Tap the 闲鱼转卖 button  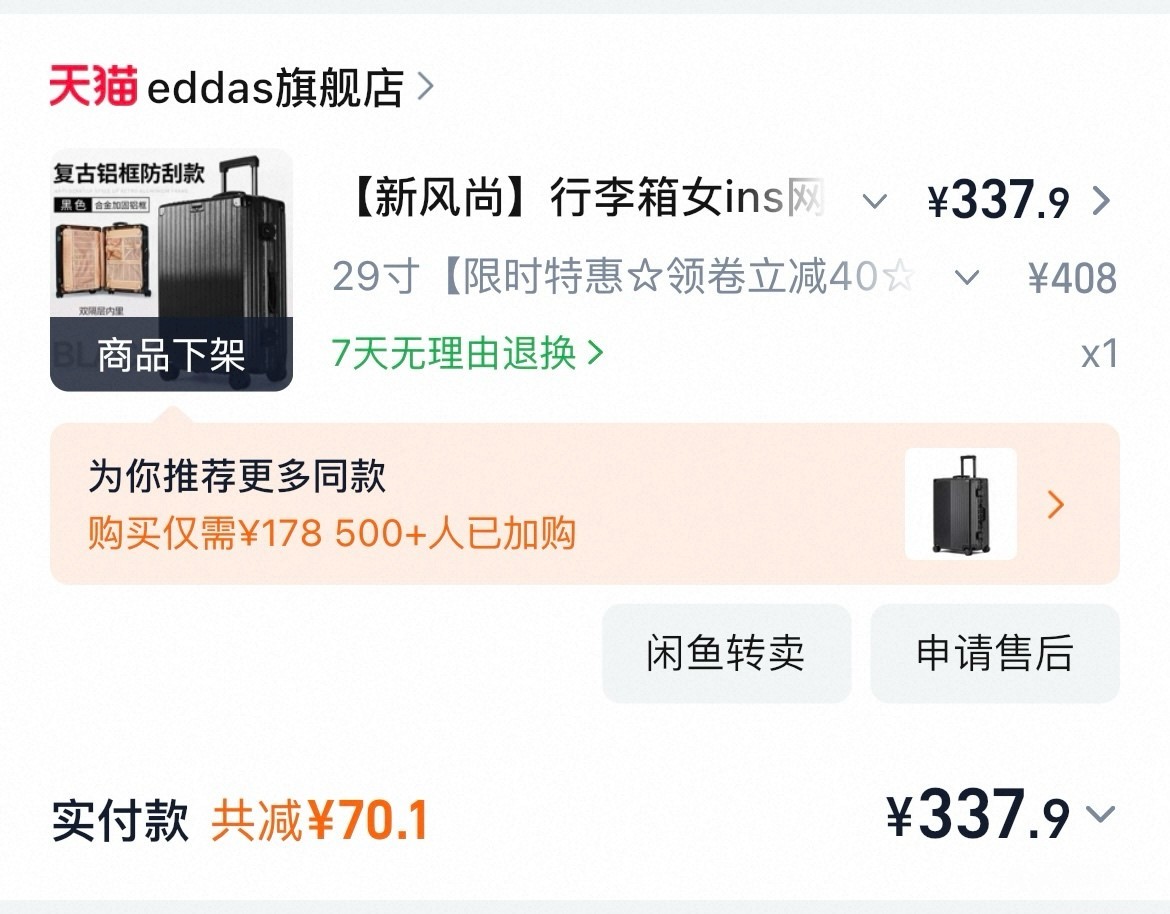tap(727, 654)
